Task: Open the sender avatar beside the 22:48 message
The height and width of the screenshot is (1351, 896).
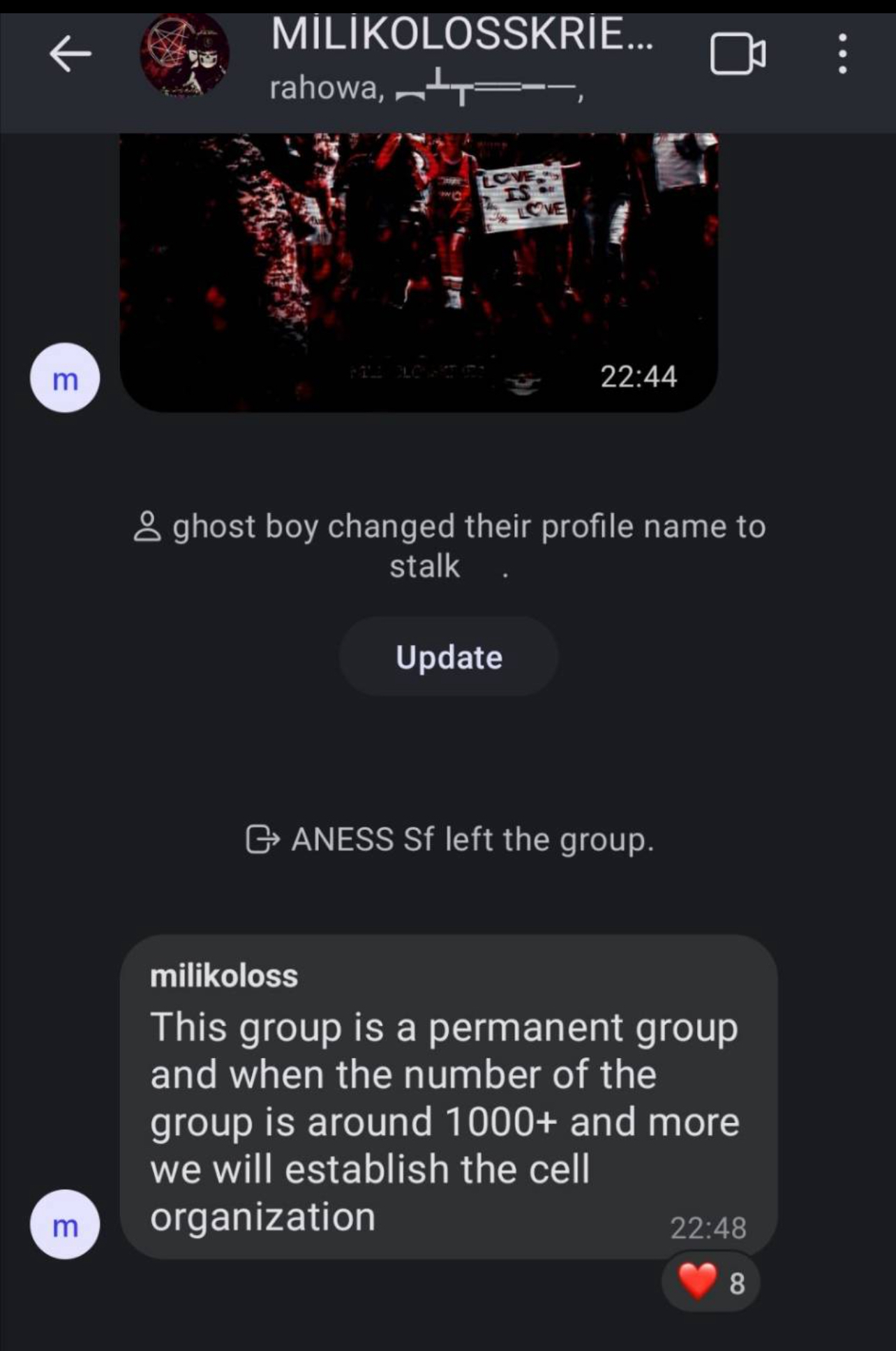Action: pyautogui.click(x=65, y=1225)
